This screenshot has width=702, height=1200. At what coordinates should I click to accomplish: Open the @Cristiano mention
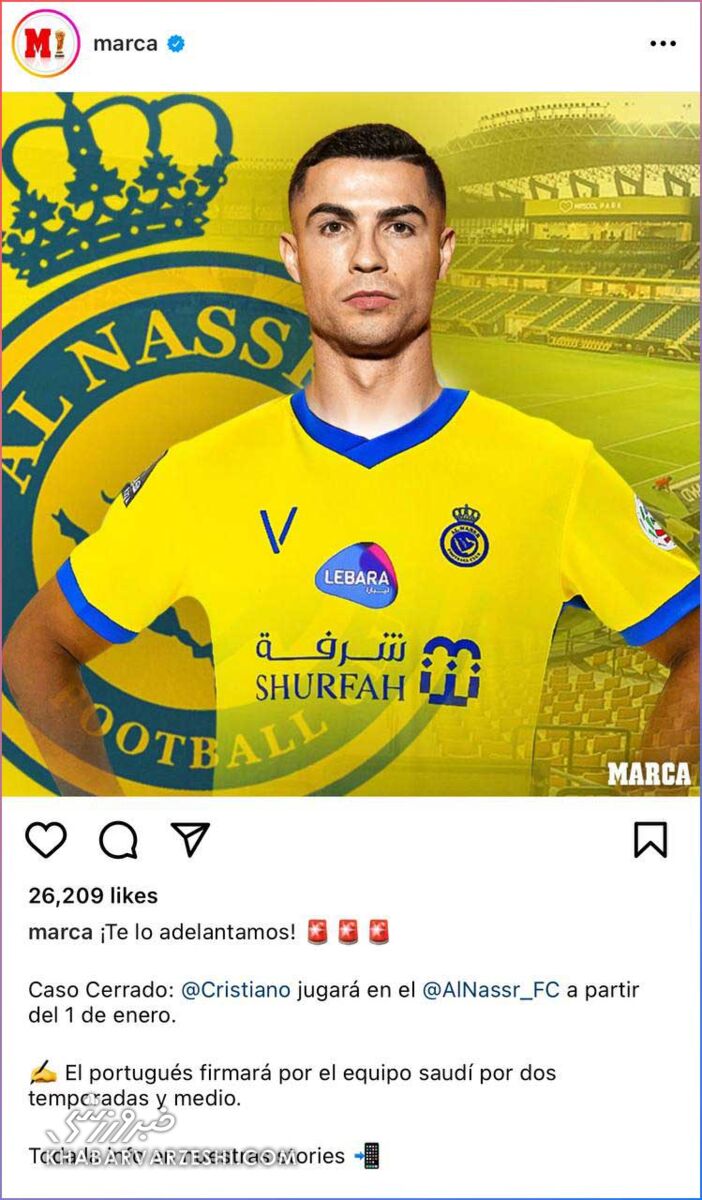(236, 990)
